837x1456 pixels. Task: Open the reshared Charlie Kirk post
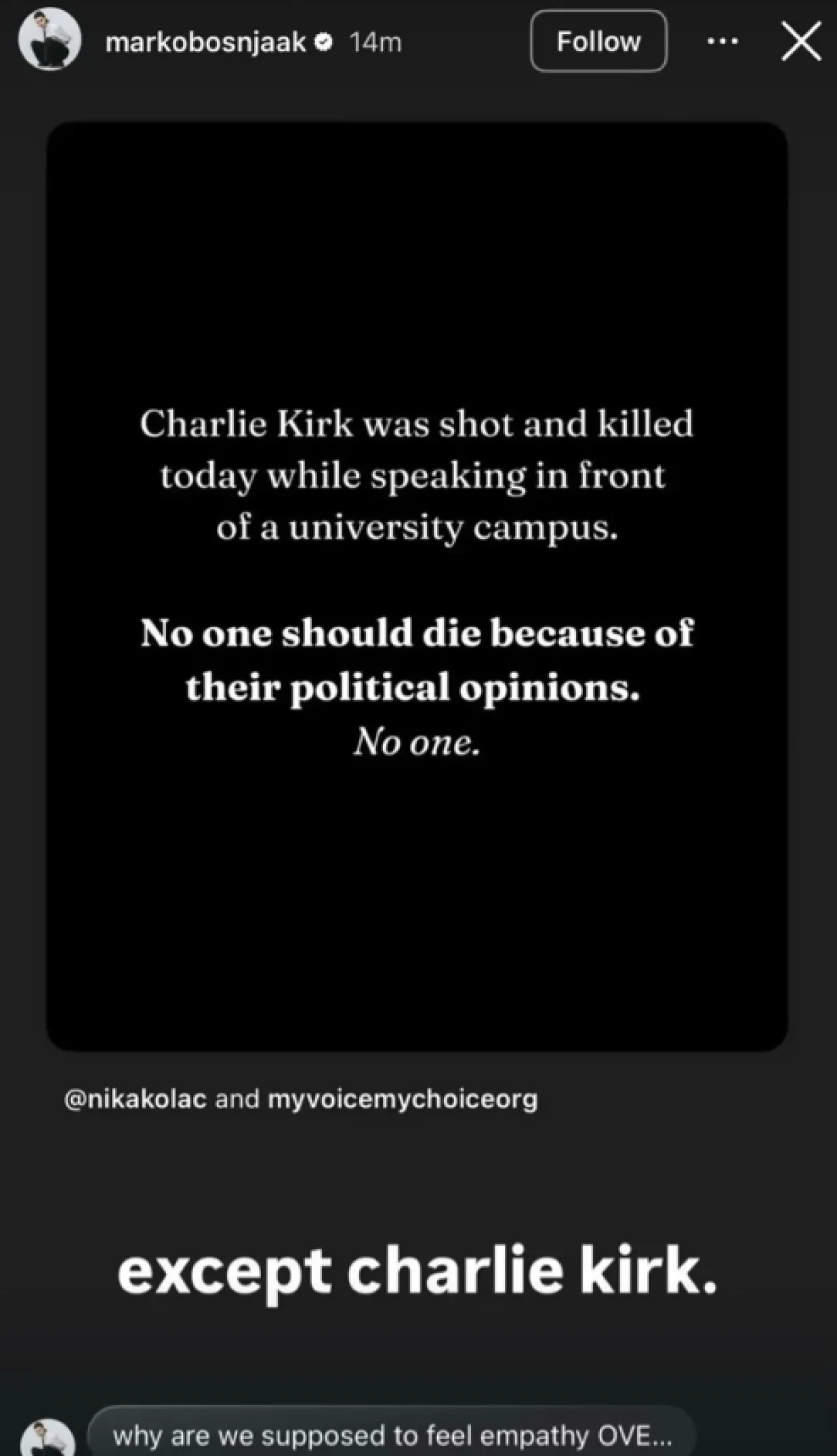click(x=417, y=586)
